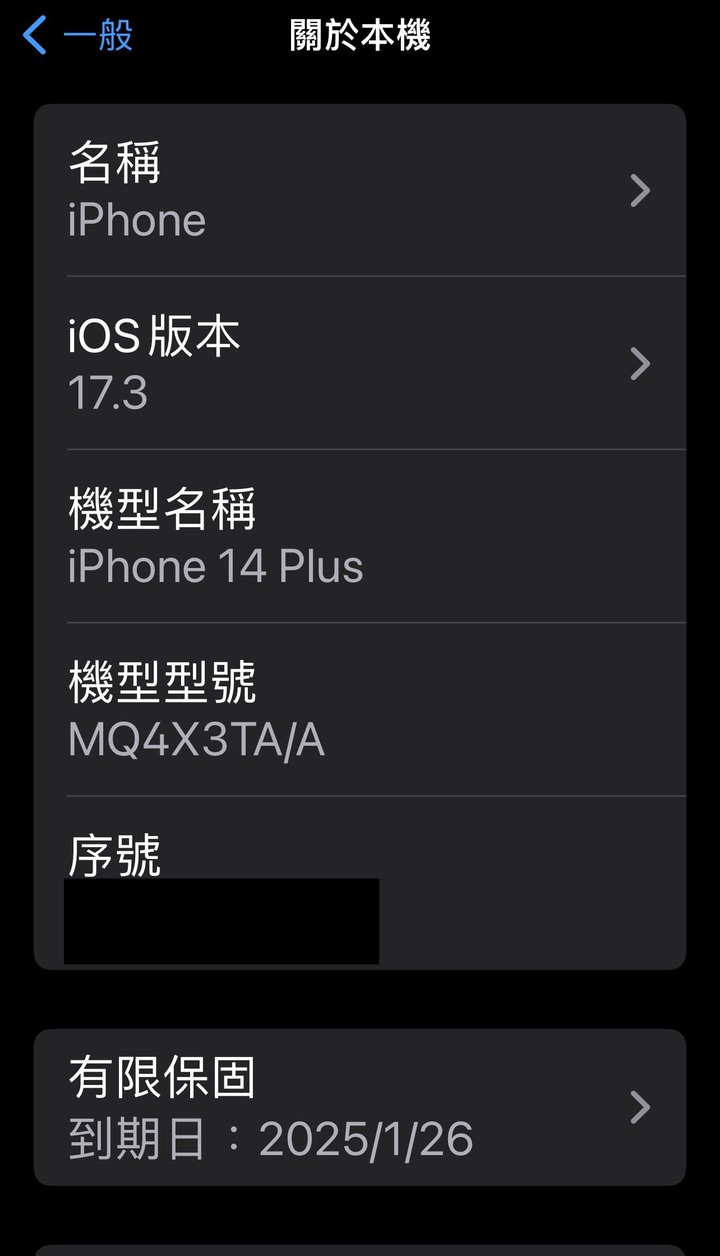
Task: Tap 機型型號 MQ4X3TA/A to toggle model number
Action: click(x=360, y=709)
